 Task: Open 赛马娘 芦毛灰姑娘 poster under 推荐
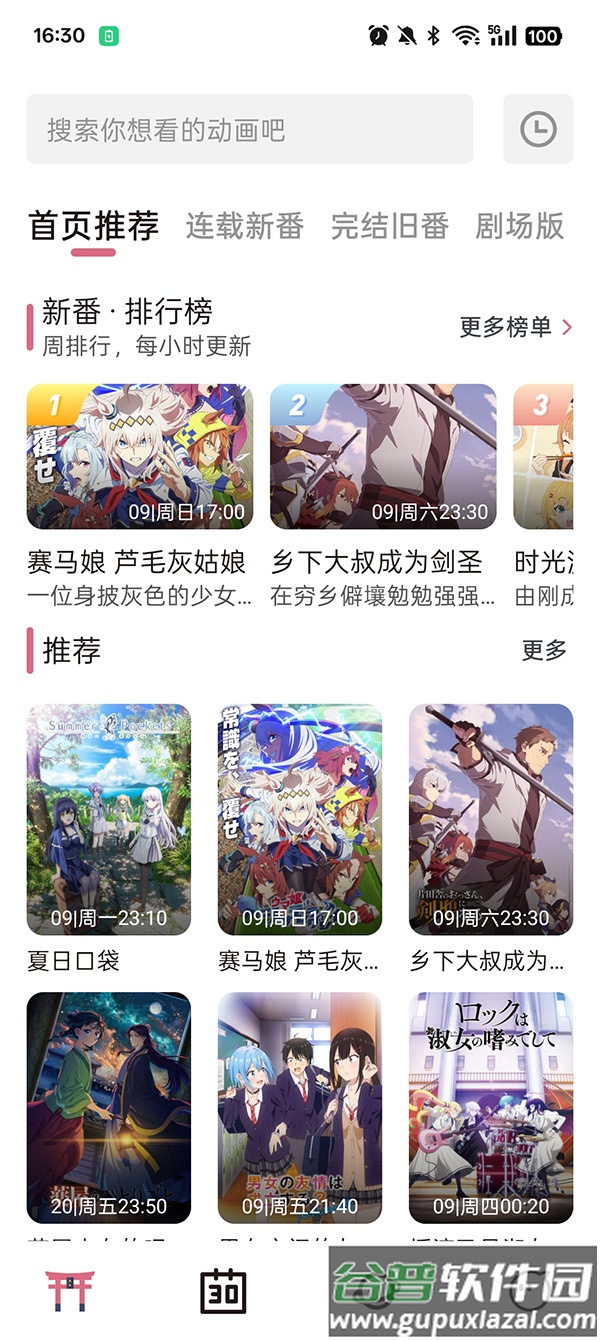coord(300,819)
